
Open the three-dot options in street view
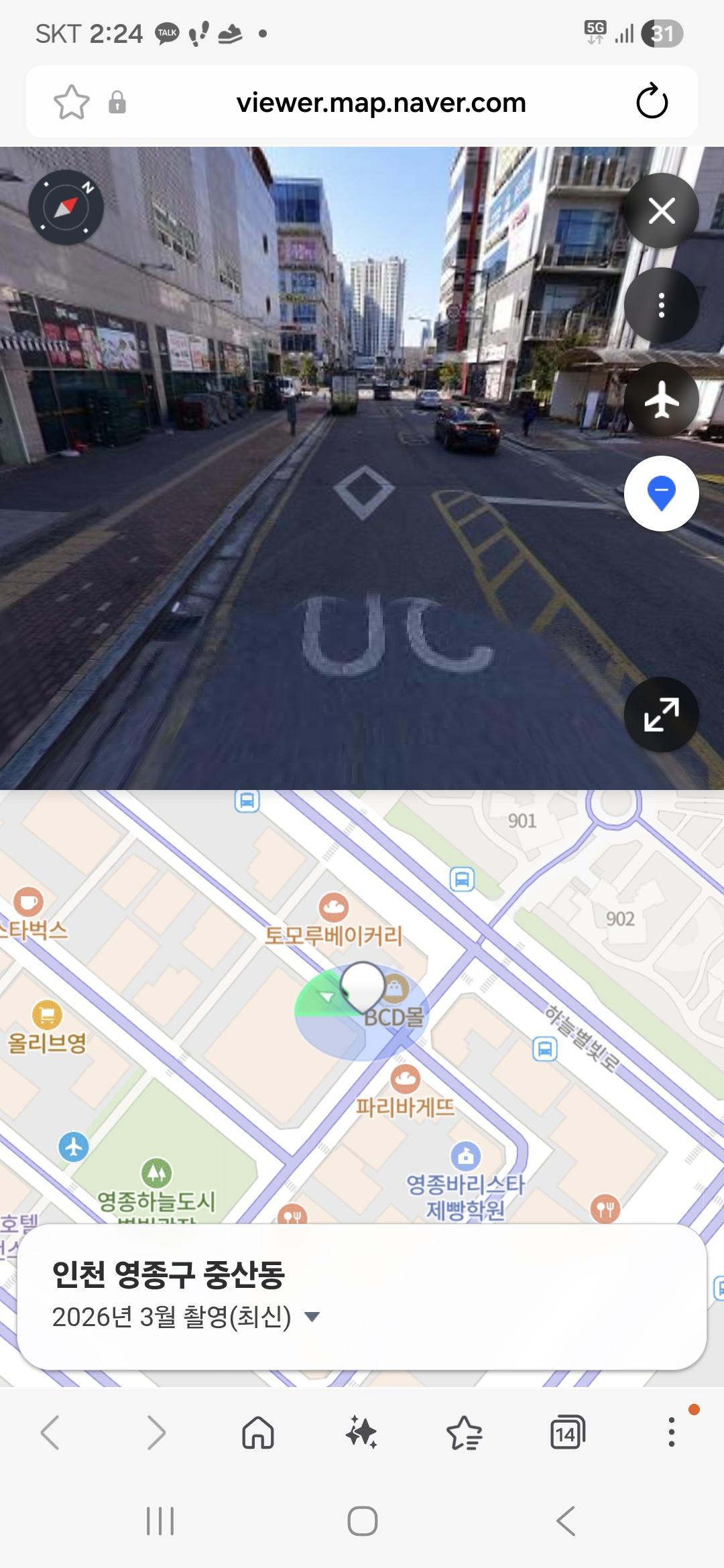(x=662, y=306)
